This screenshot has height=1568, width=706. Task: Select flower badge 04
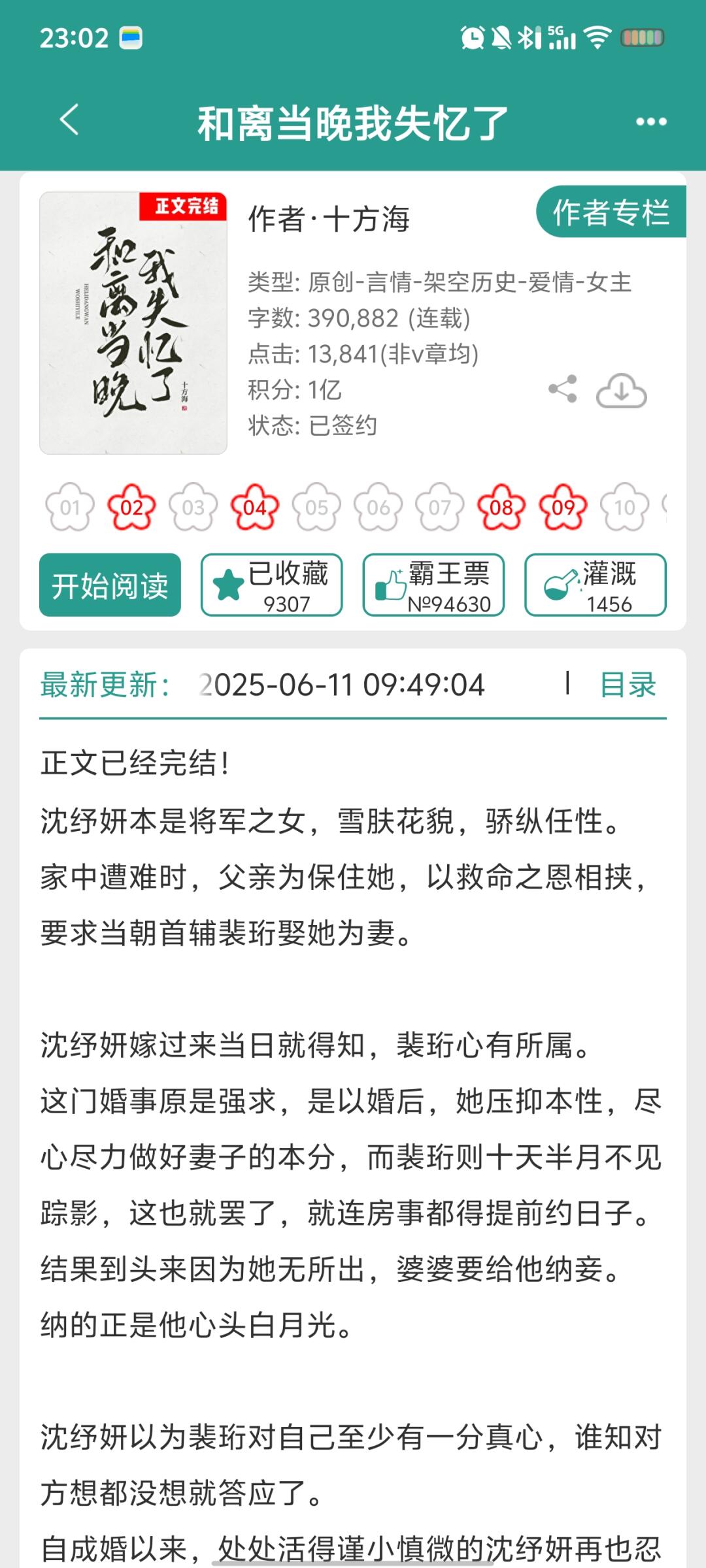pos(255,507)
